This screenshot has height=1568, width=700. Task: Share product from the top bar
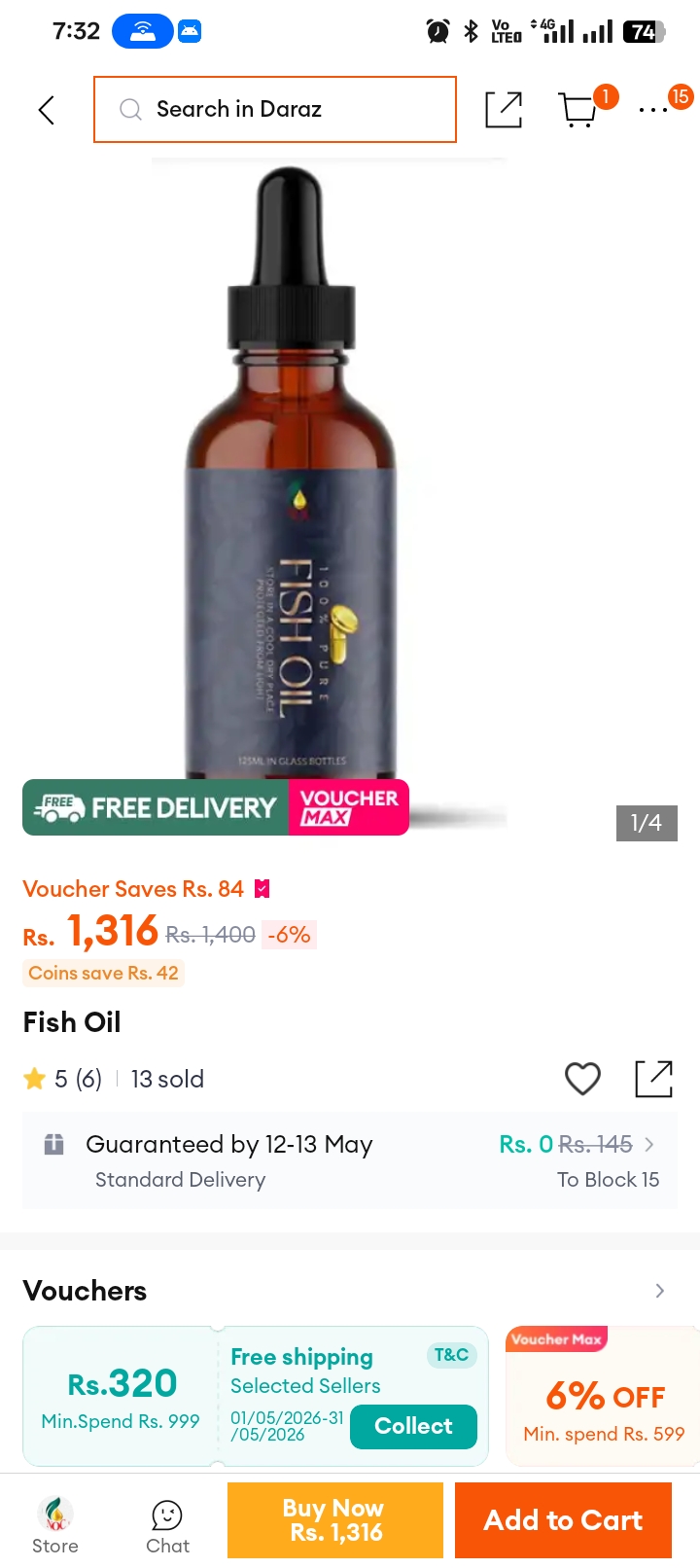(504, 110)
